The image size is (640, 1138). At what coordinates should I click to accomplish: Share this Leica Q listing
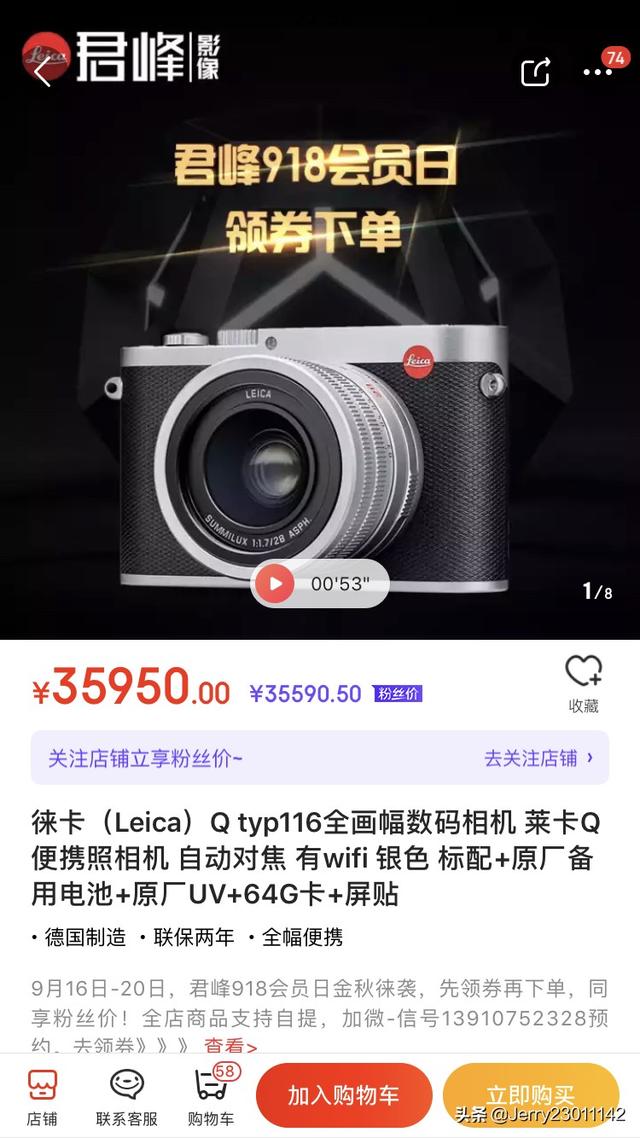tap(536, 71)
